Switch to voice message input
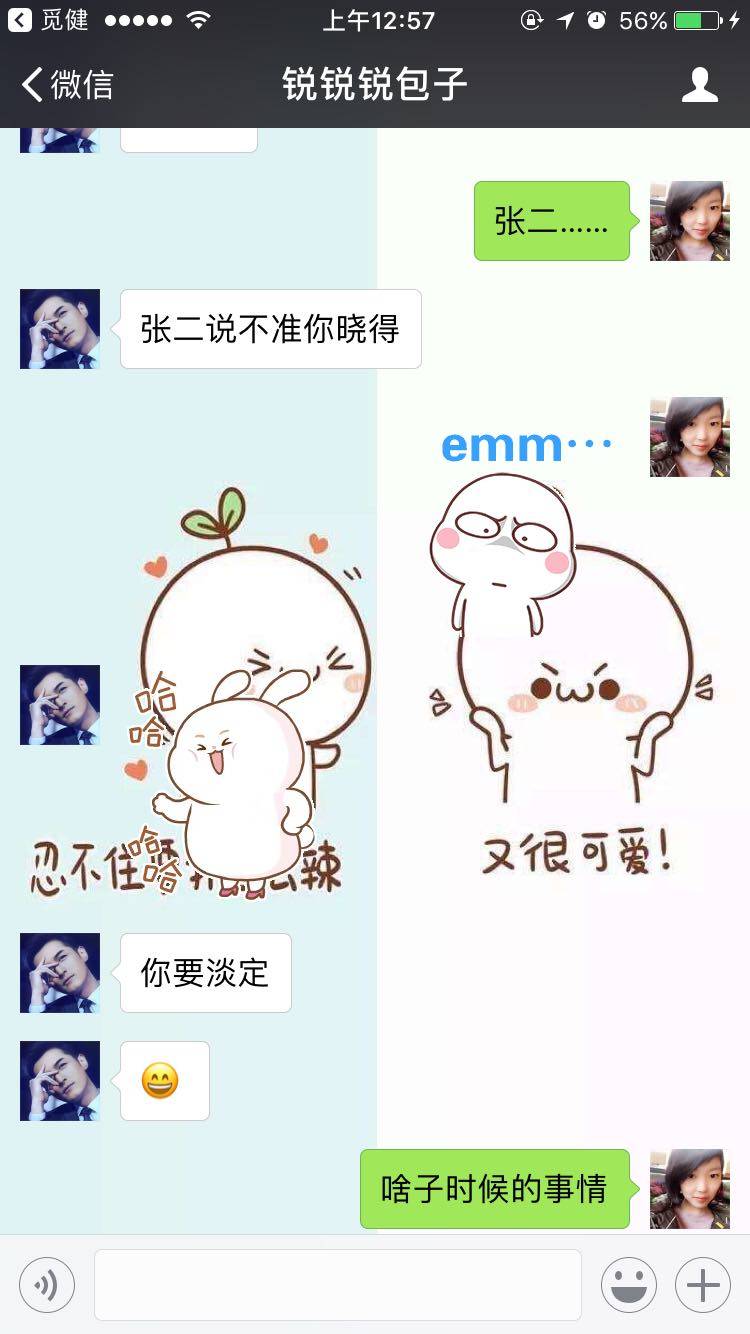The image size is (750, 1334). [x=47, y=1285]
